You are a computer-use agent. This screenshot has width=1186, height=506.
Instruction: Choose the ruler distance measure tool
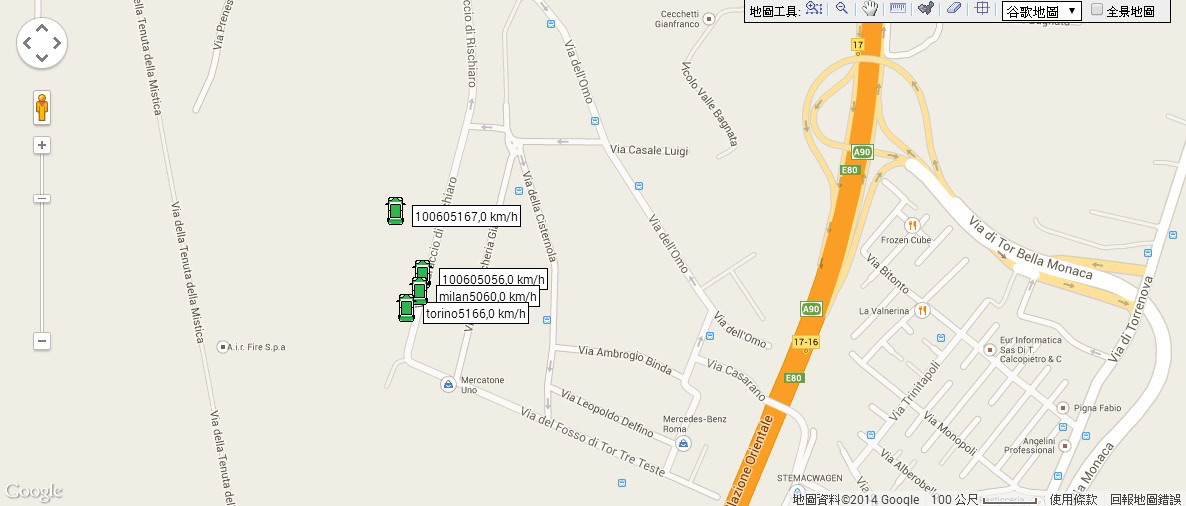click(898, 9)
